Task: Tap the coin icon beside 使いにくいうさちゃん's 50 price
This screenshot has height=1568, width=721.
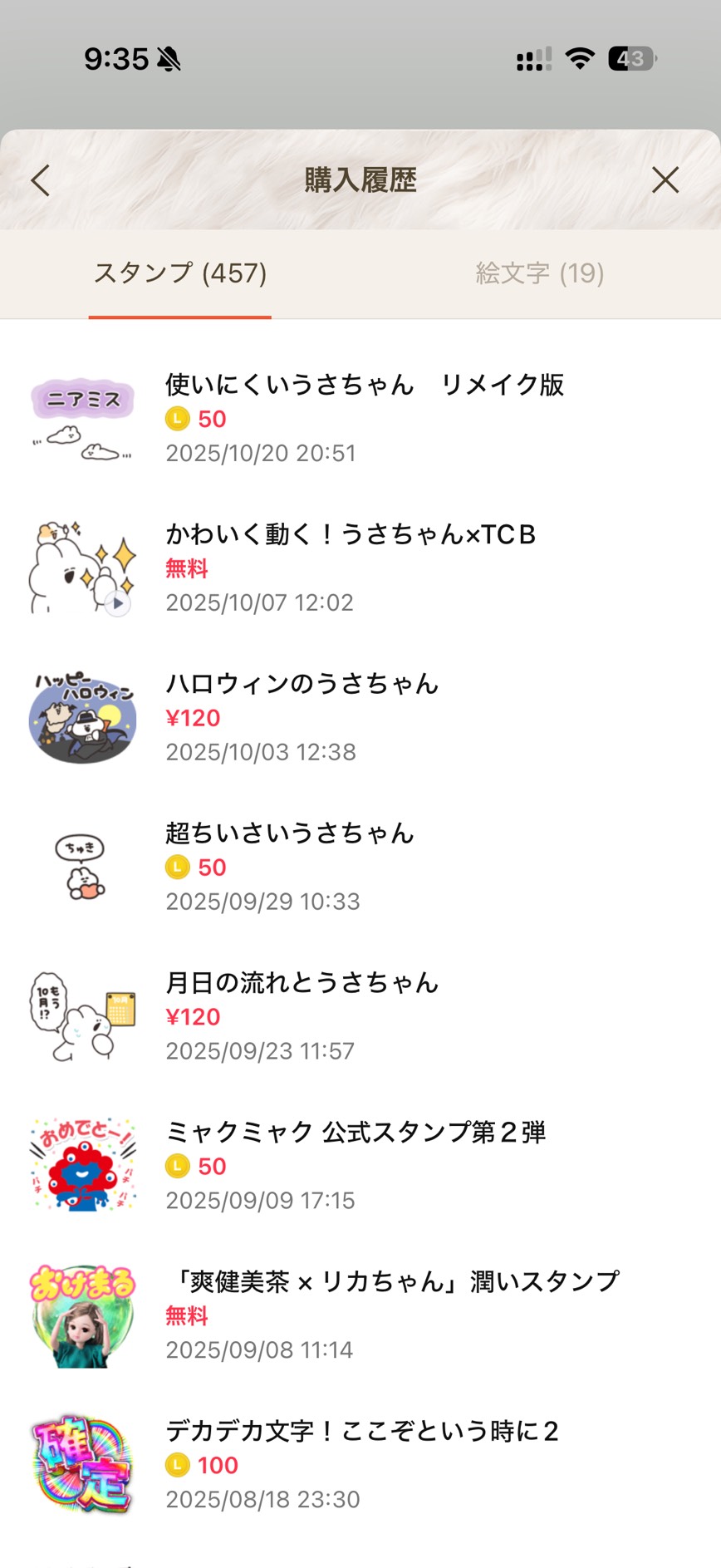Action: click(177, 420)
